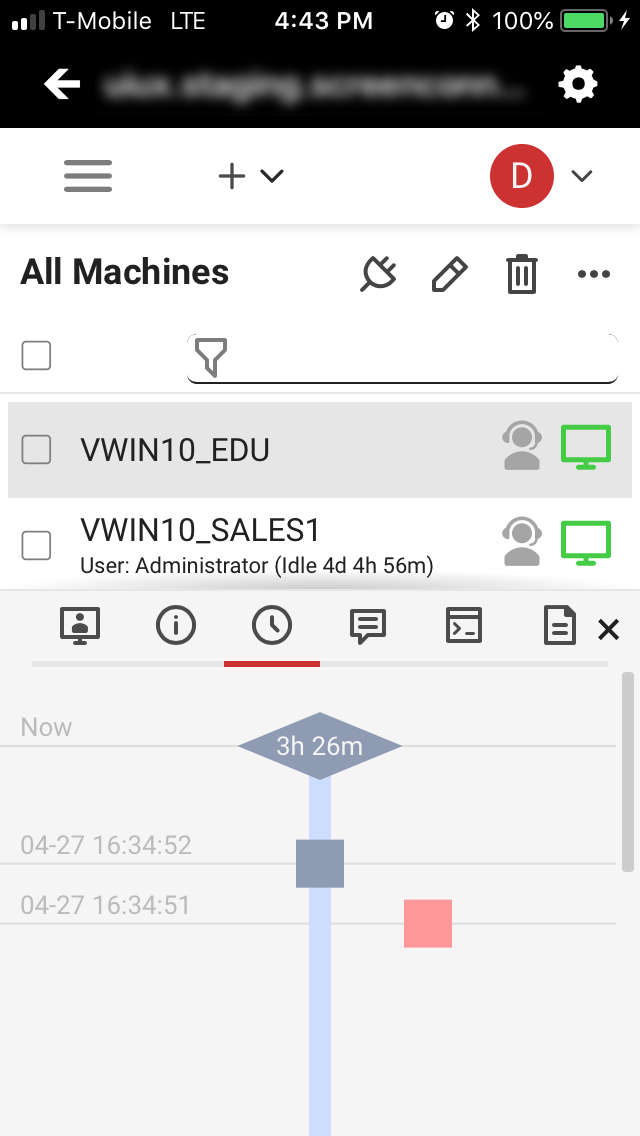Open the user D account menu
Image resolution: width=640 pixels, height=1136 pixels.
click(x=541, y=176)
